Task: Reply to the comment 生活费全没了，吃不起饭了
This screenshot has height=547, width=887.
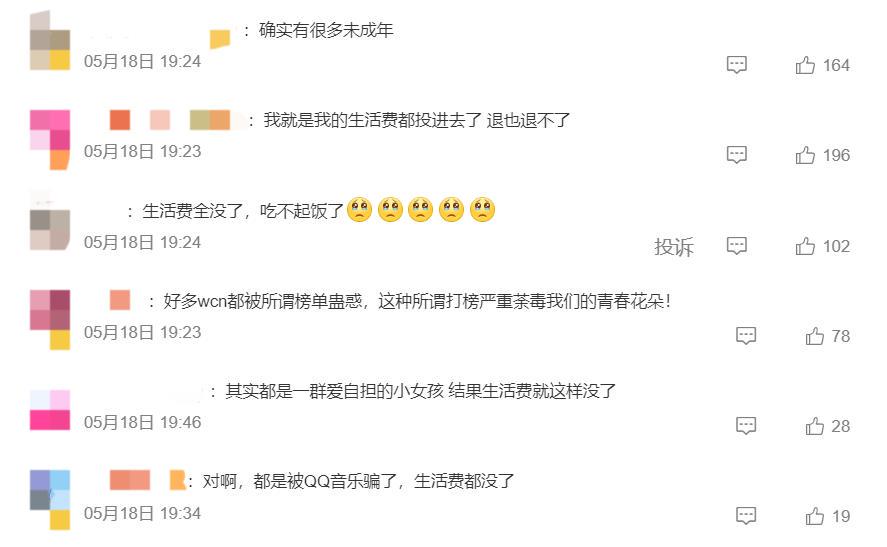Action: point(737,246)
